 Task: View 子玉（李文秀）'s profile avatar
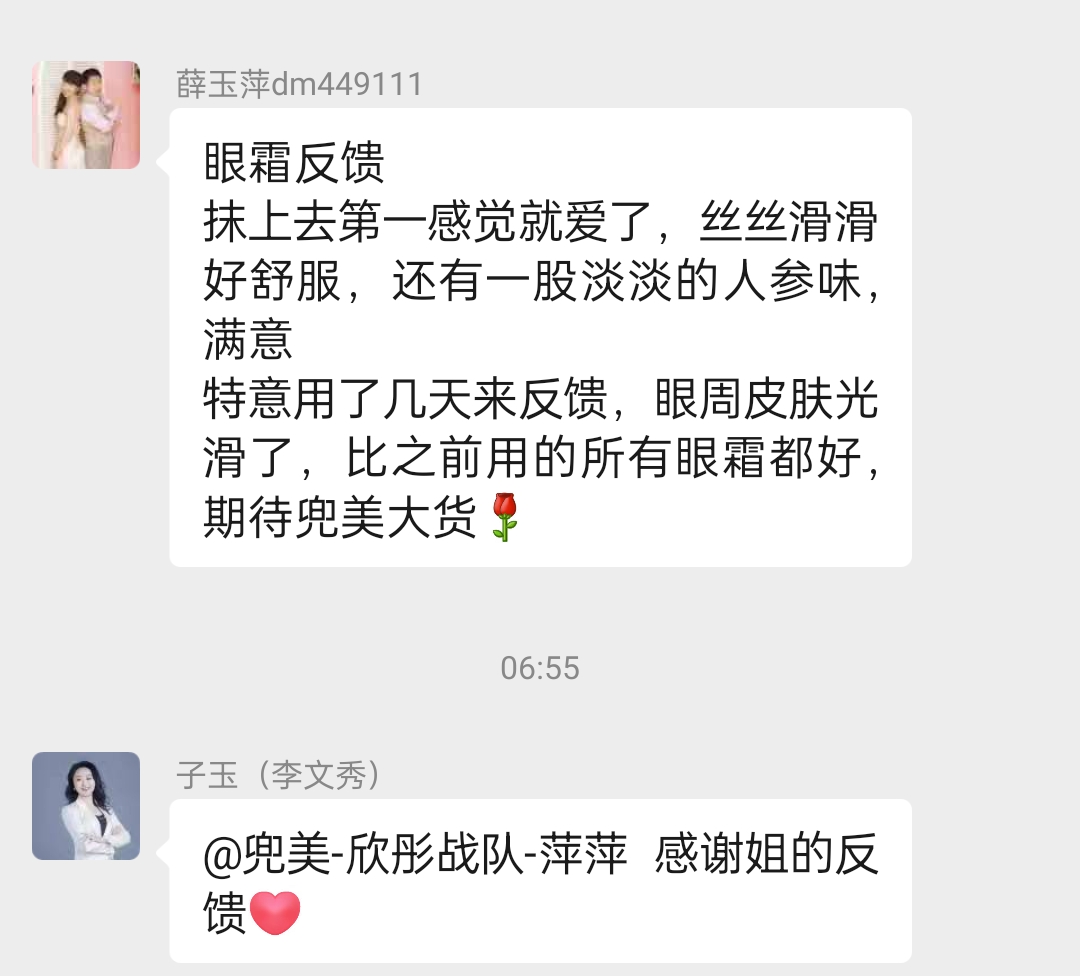click(86, 806)
